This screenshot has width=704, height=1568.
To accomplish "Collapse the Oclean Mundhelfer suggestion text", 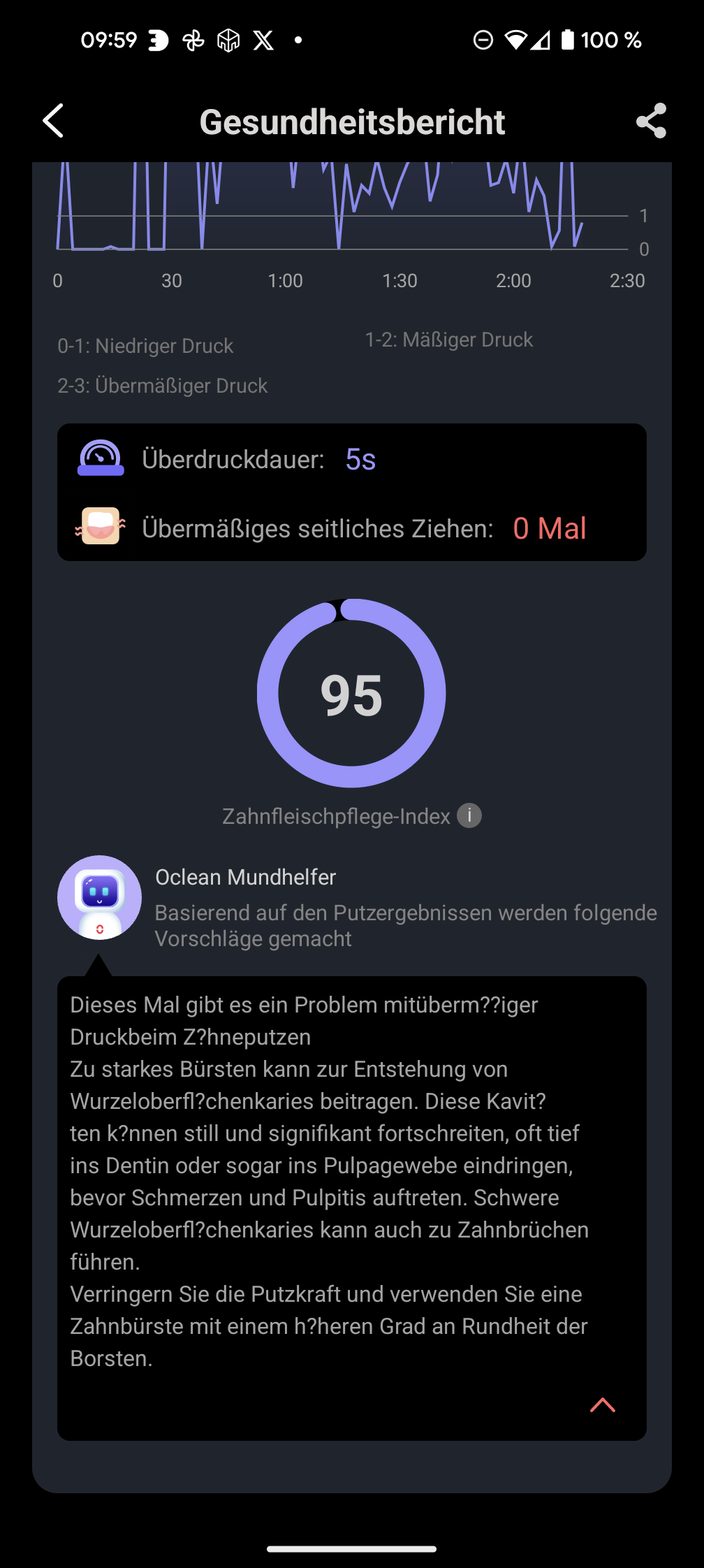I will pyautogui.click(x=602, y=1404).
